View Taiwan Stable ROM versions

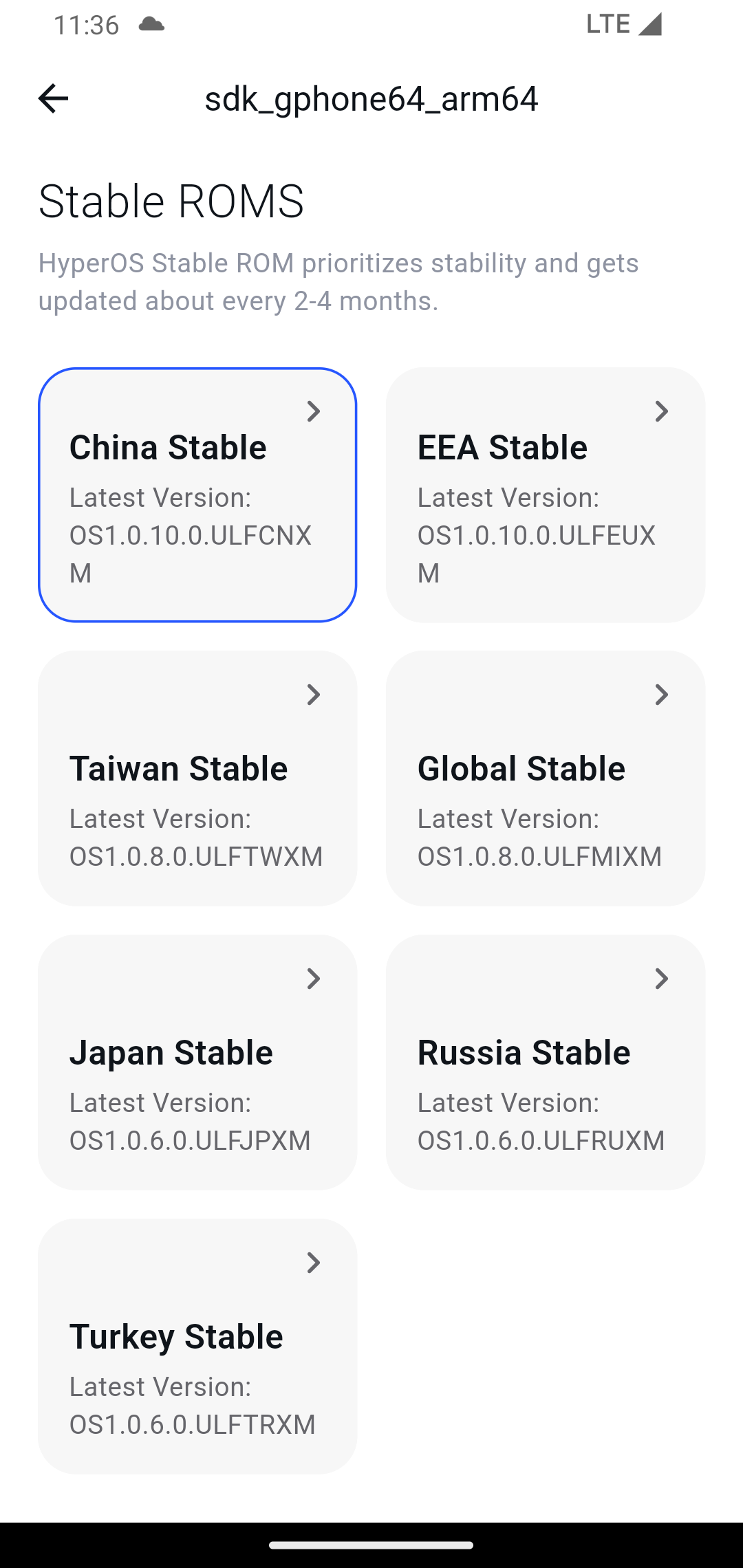[197, 778]
